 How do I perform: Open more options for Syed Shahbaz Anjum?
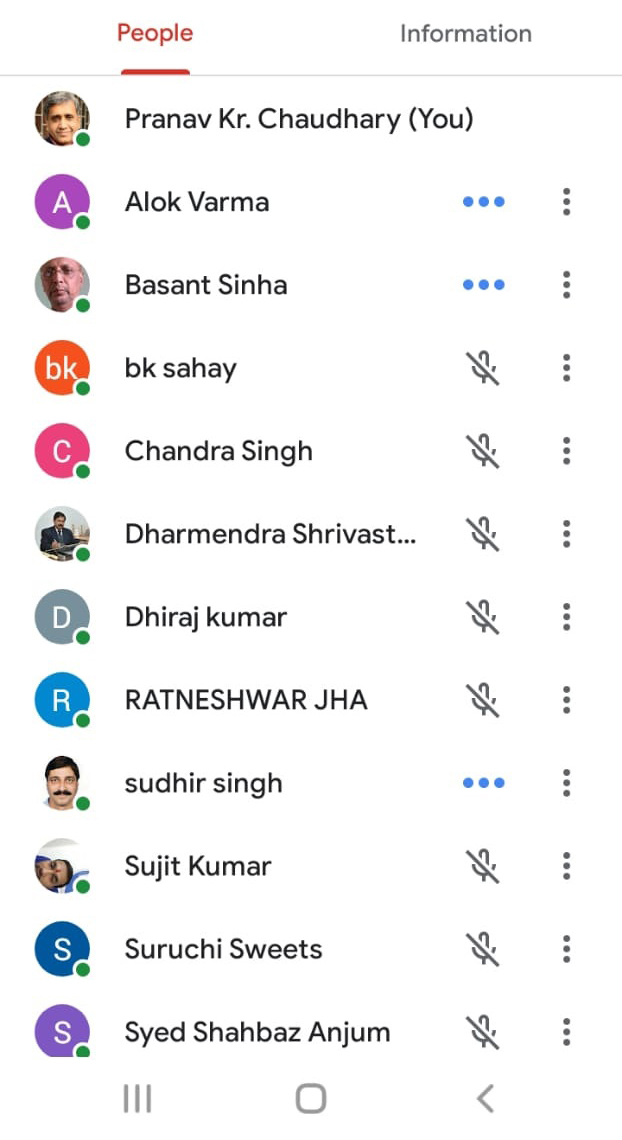567,1032
